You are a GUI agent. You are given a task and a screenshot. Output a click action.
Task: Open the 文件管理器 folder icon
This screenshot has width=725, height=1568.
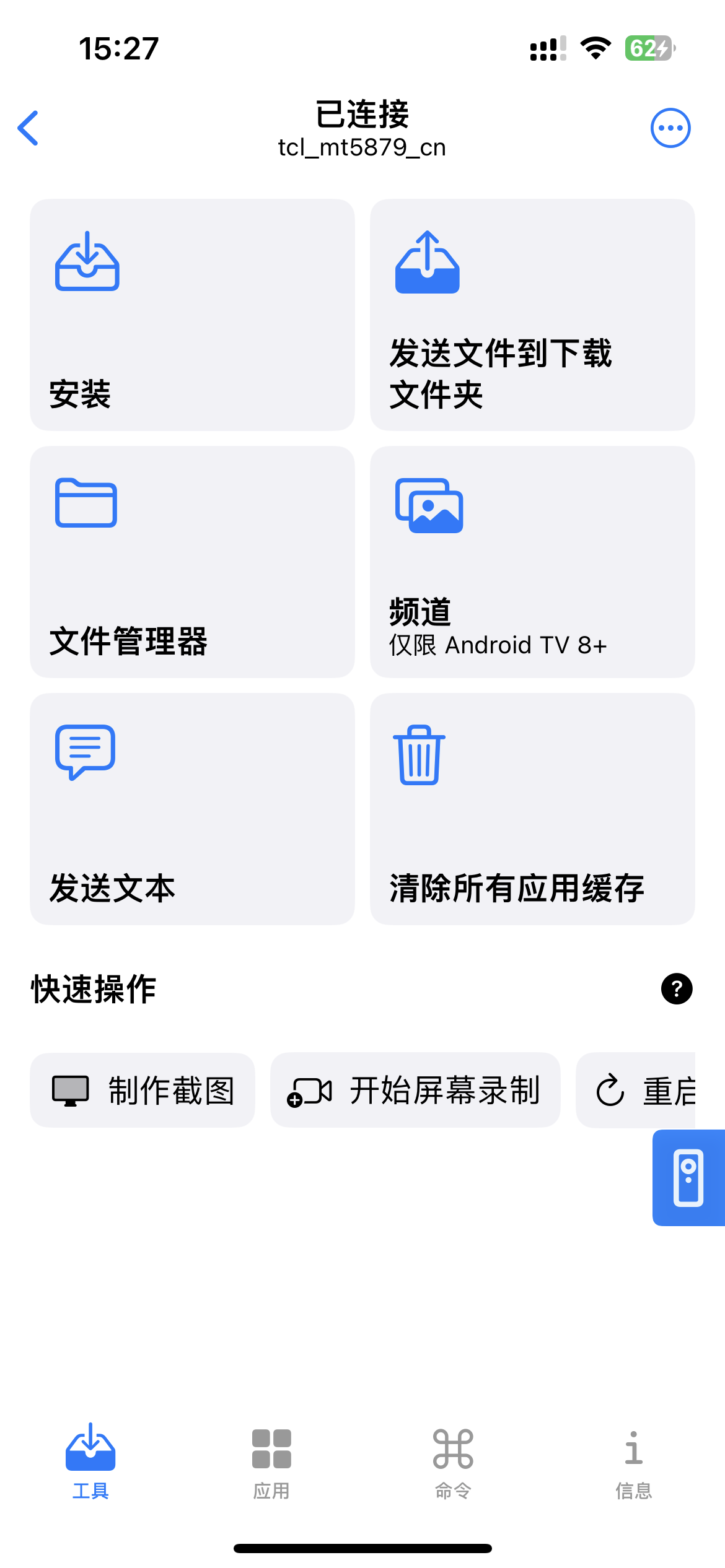[86, 503]
